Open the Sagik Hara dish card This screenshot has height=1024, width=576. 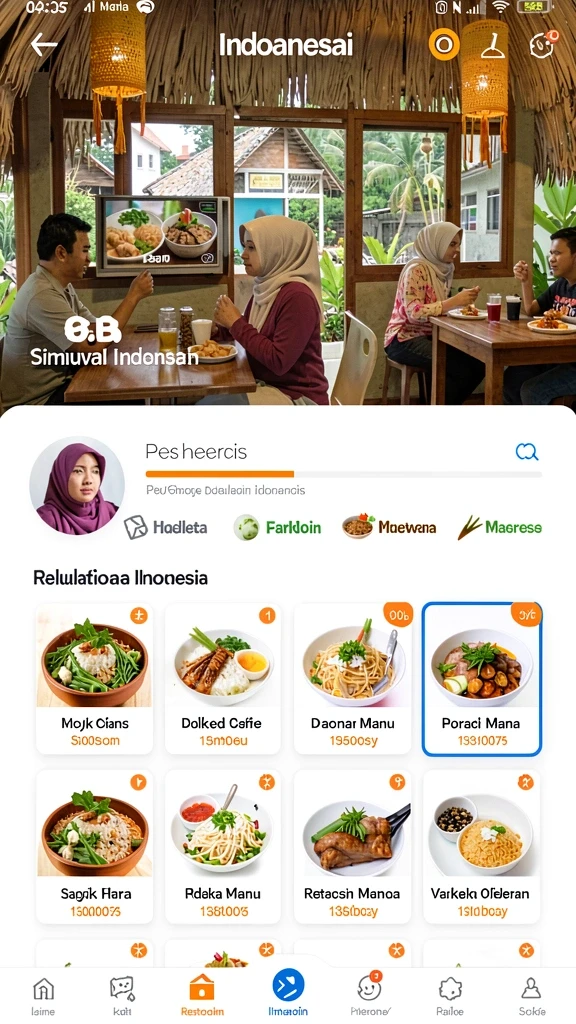click(94, 846)
